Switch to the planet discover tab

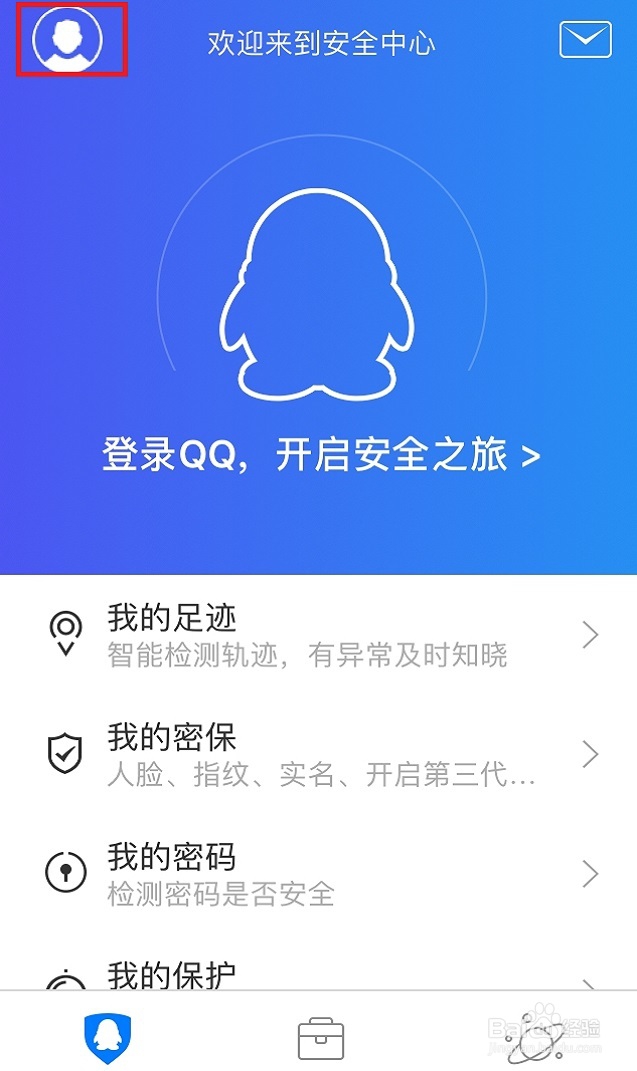(x=531, y=1040)
